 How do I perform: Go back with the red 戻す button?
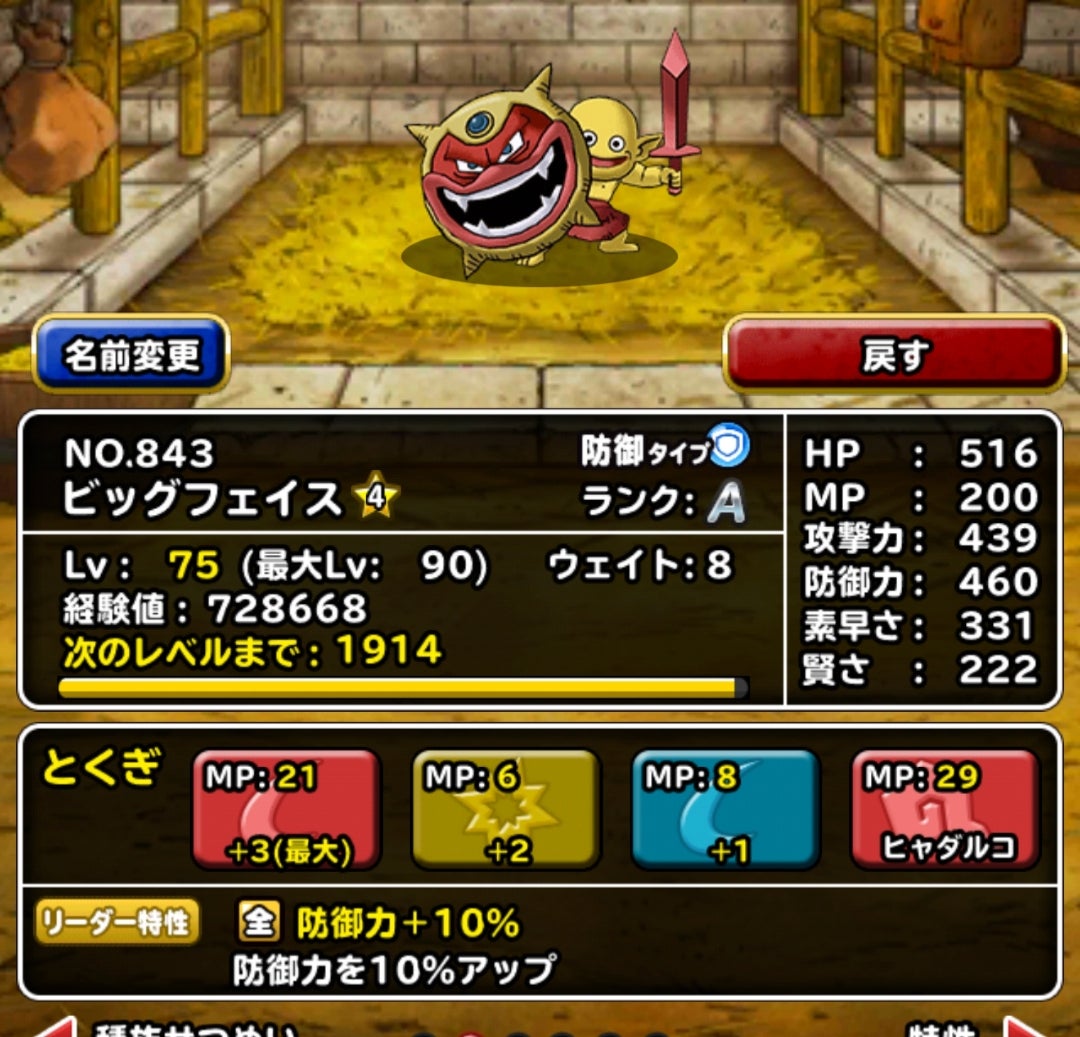895,354
